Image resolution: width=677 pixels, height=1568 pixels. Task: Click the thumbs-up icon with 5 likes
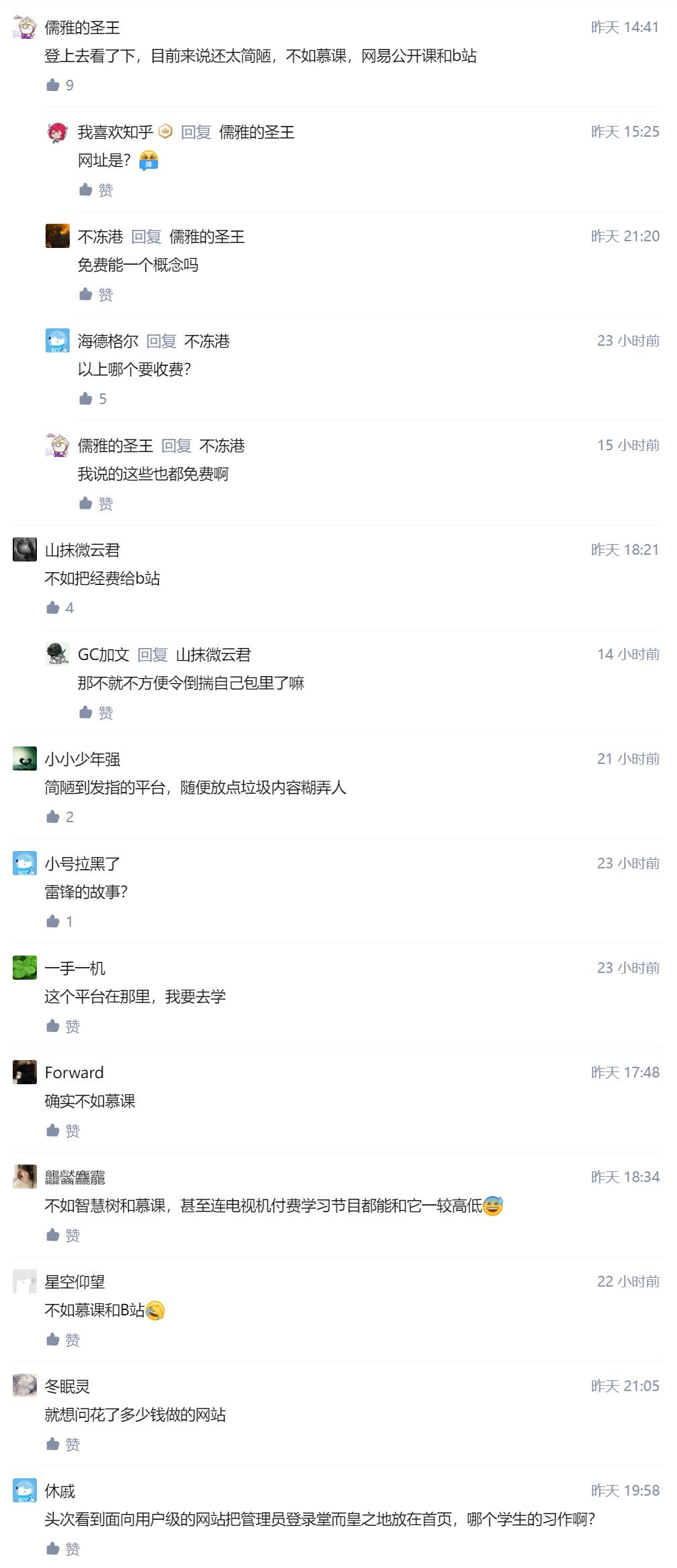[x=86, y=398]
